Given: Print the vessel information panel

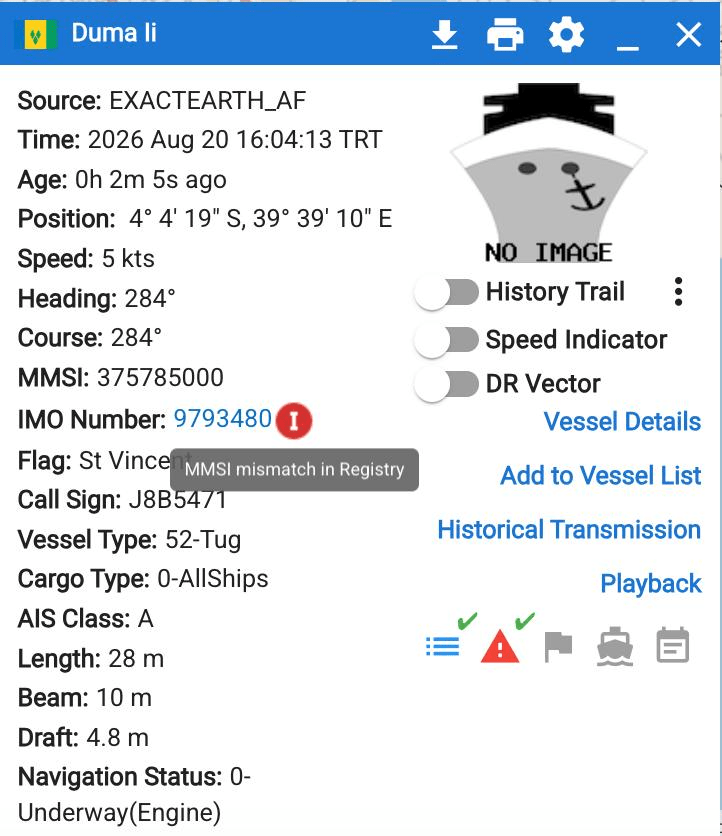Looking at the screenshot, I should click(504, 35).
